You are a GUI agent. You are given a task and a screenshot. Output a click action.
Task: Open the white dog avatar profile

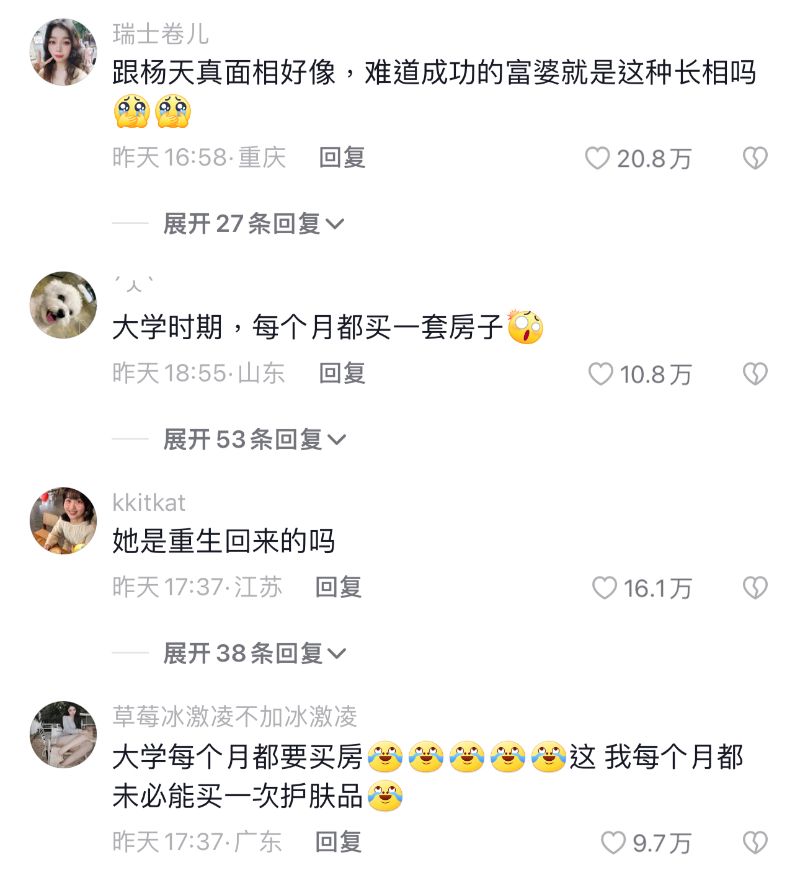(x=63, y=305)
